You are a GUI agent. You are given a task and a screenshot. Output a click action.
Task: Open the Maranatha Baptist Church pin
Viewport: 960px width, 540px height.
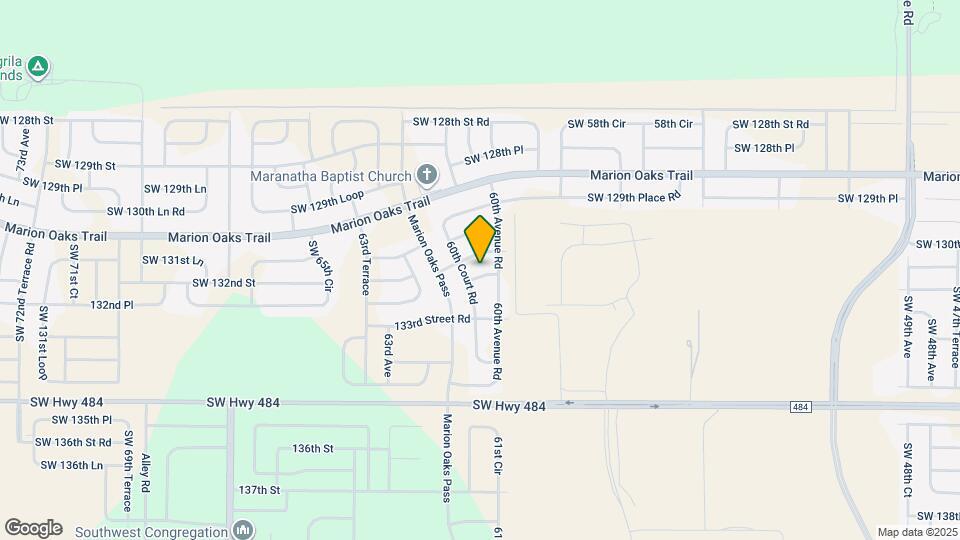pyautogui.click(x=427, y=176)
